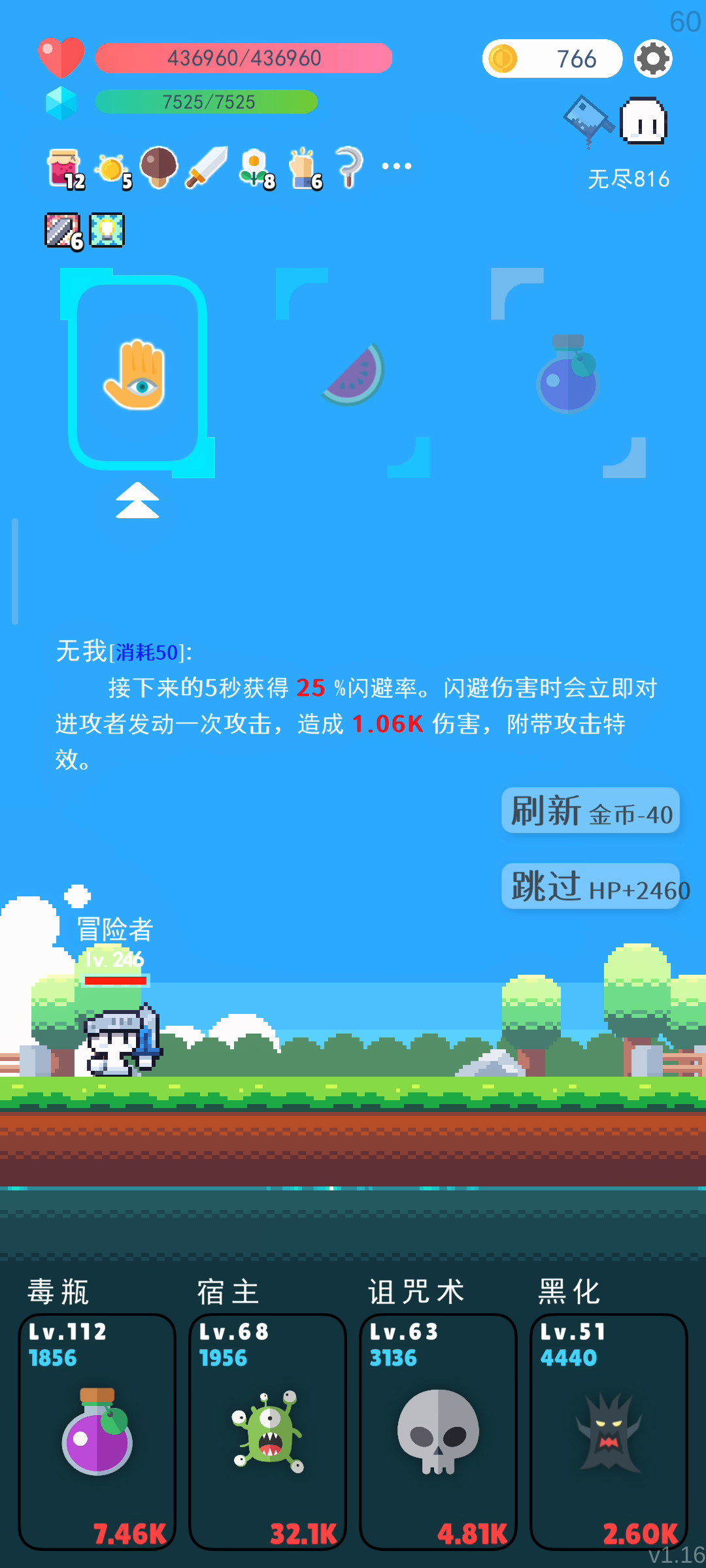This screenshot has height=1568, width=706.
Task: Tap the white ghost icon
Action: 643,121
